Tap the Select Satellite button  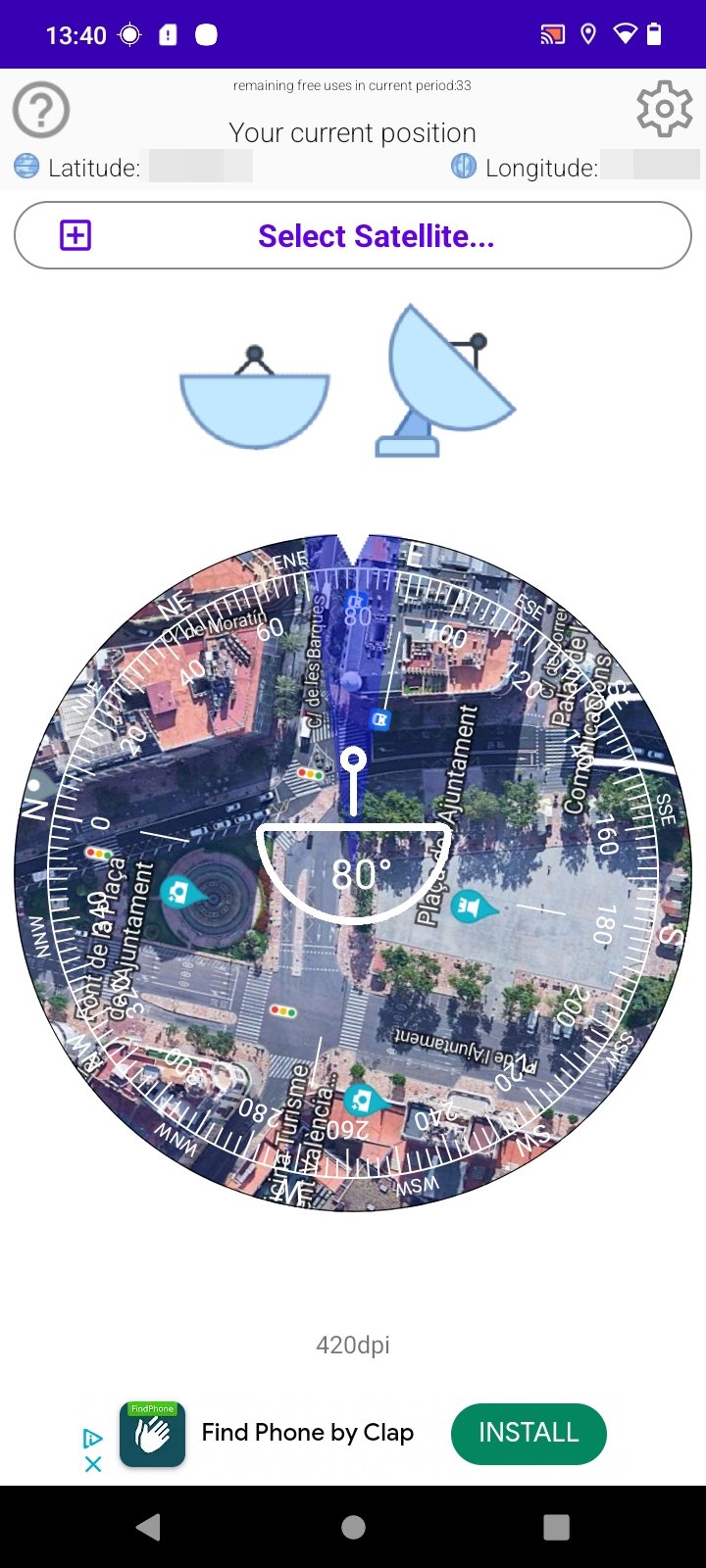pos(353,235)
